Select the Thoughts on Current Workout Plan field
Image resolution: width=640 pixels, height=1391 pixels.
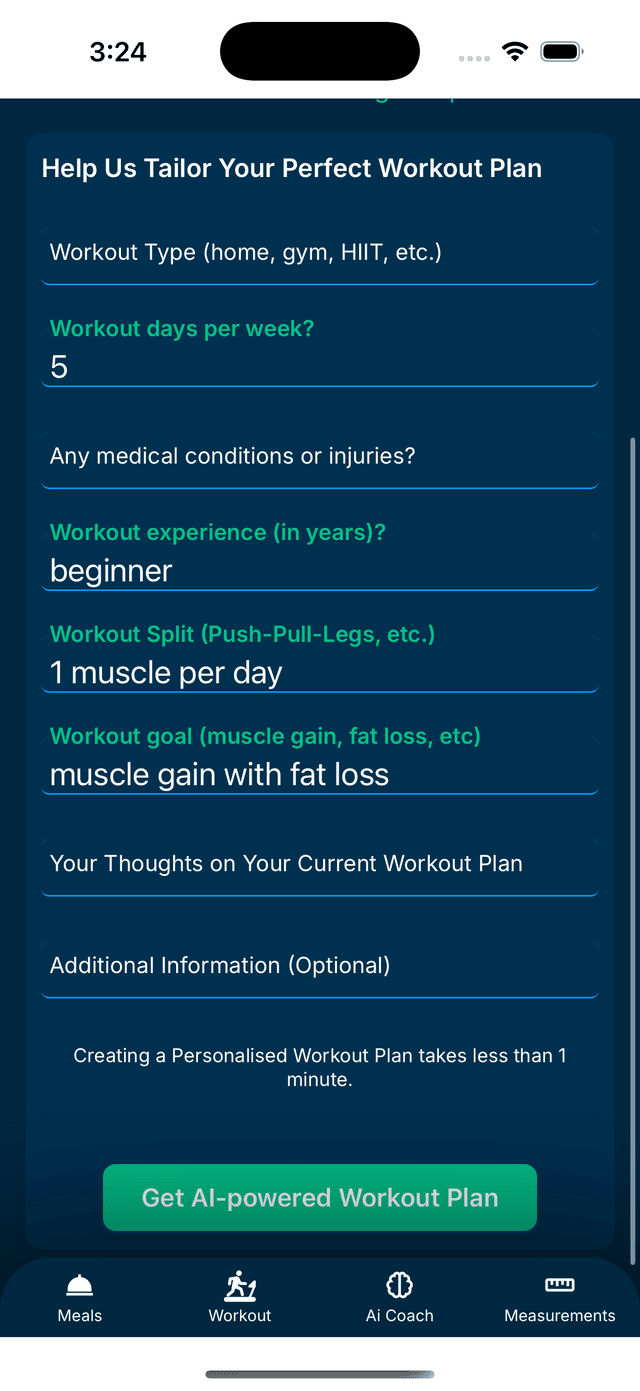pyautogui.click(x=319, y=864)
